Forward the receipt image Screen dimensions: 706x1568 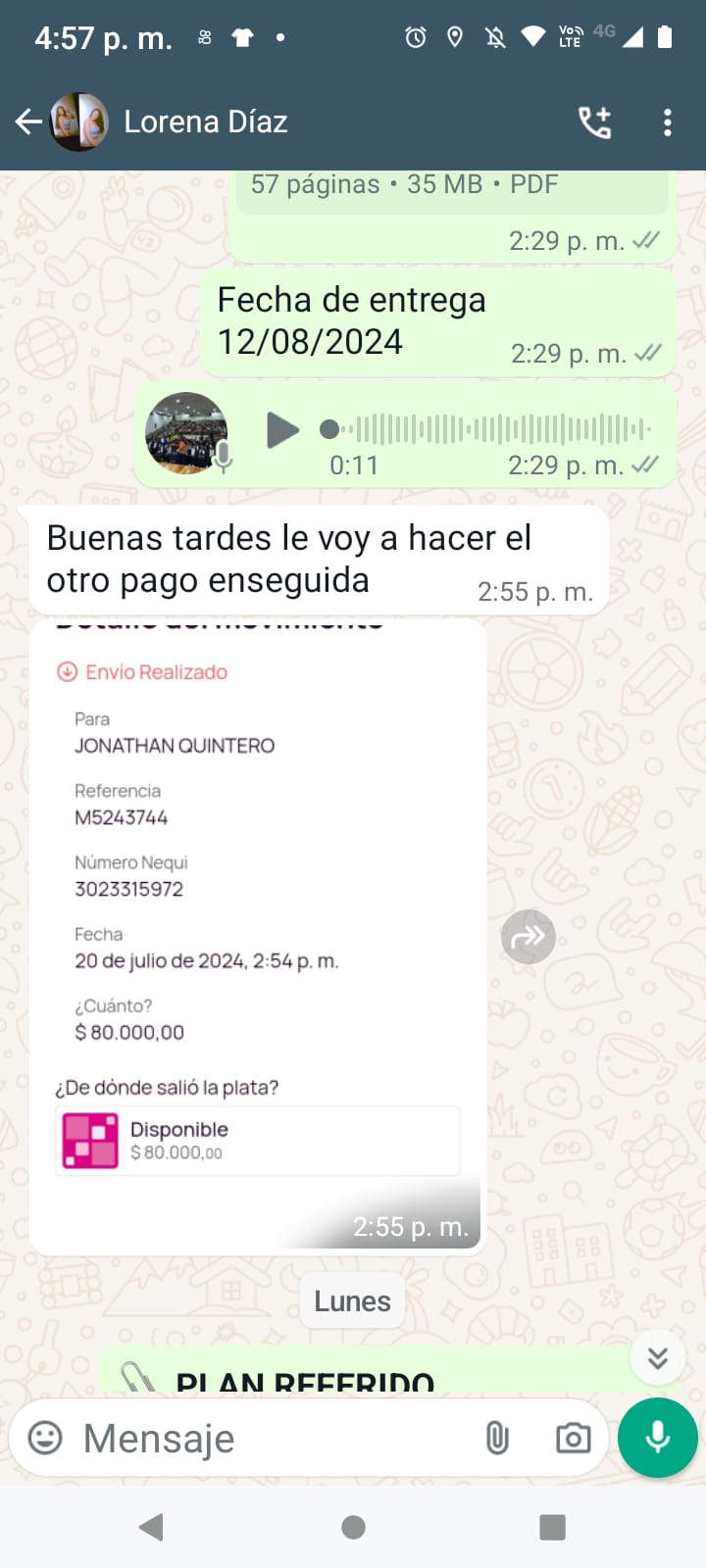(x=529, y=937)
